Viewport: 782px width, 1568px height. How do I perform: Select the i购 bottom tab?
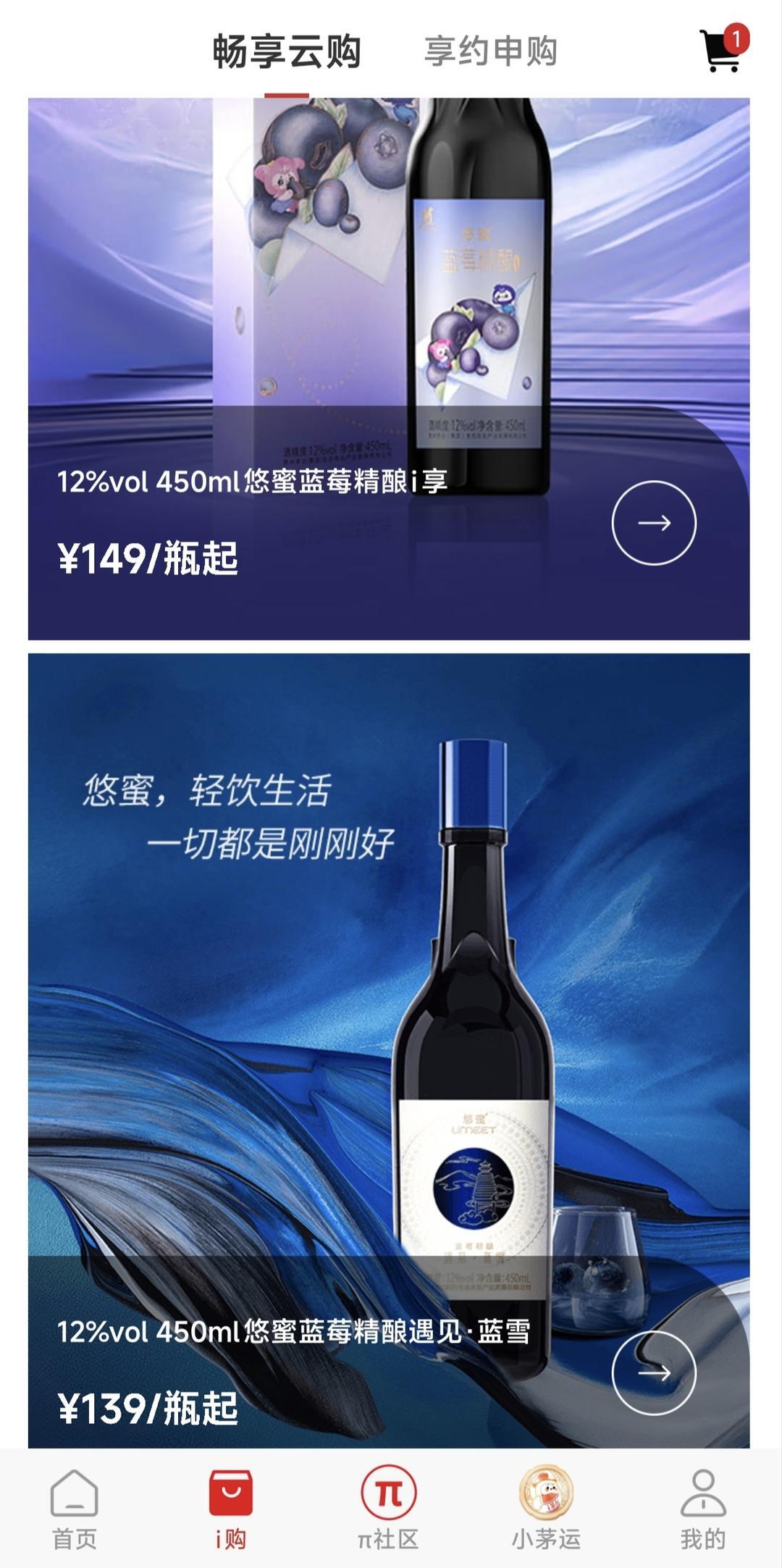click(230, 1509)
